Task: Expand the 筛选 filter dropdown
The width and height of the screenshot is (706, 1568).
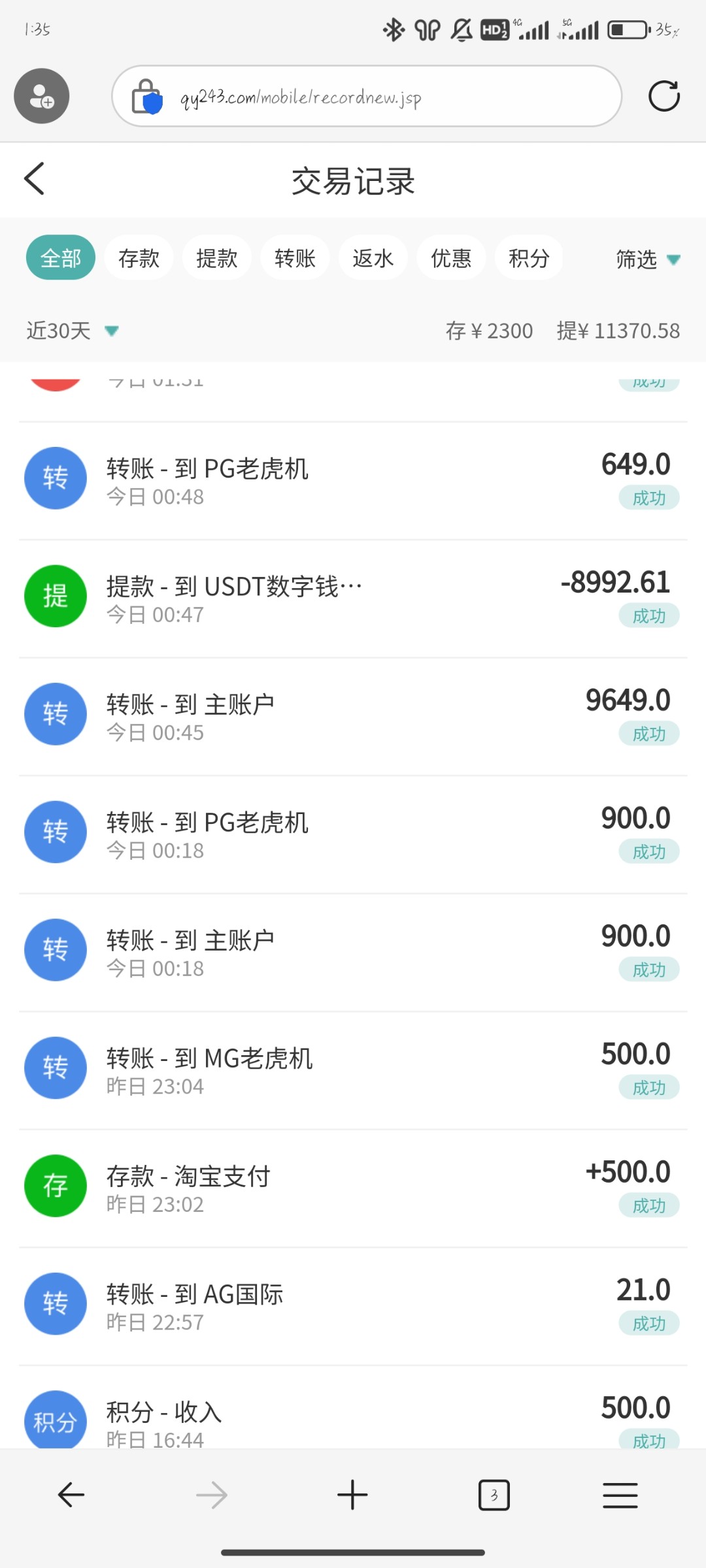Action: point(647,259)
